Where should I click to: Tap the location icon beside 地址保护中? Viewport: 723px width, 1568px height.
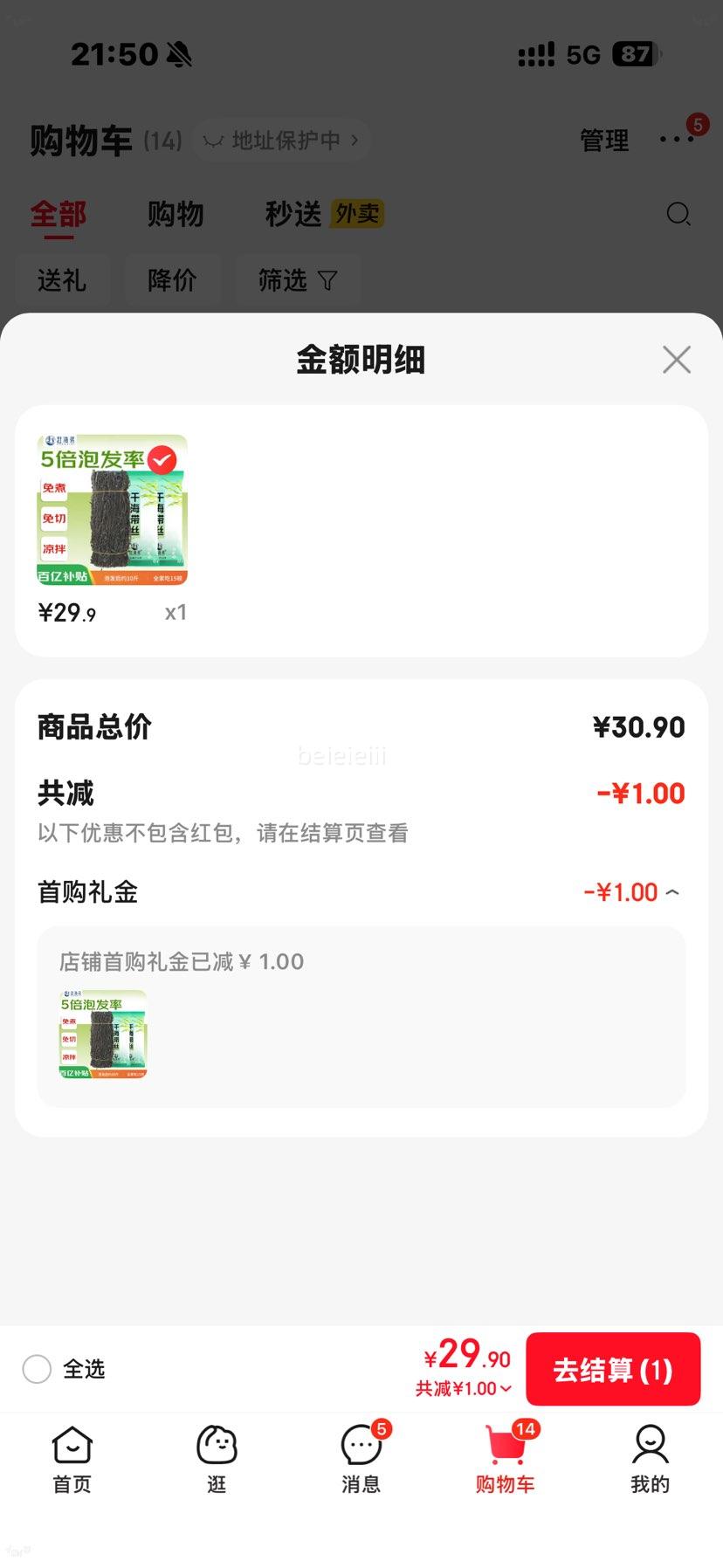(x=212, y=140)
